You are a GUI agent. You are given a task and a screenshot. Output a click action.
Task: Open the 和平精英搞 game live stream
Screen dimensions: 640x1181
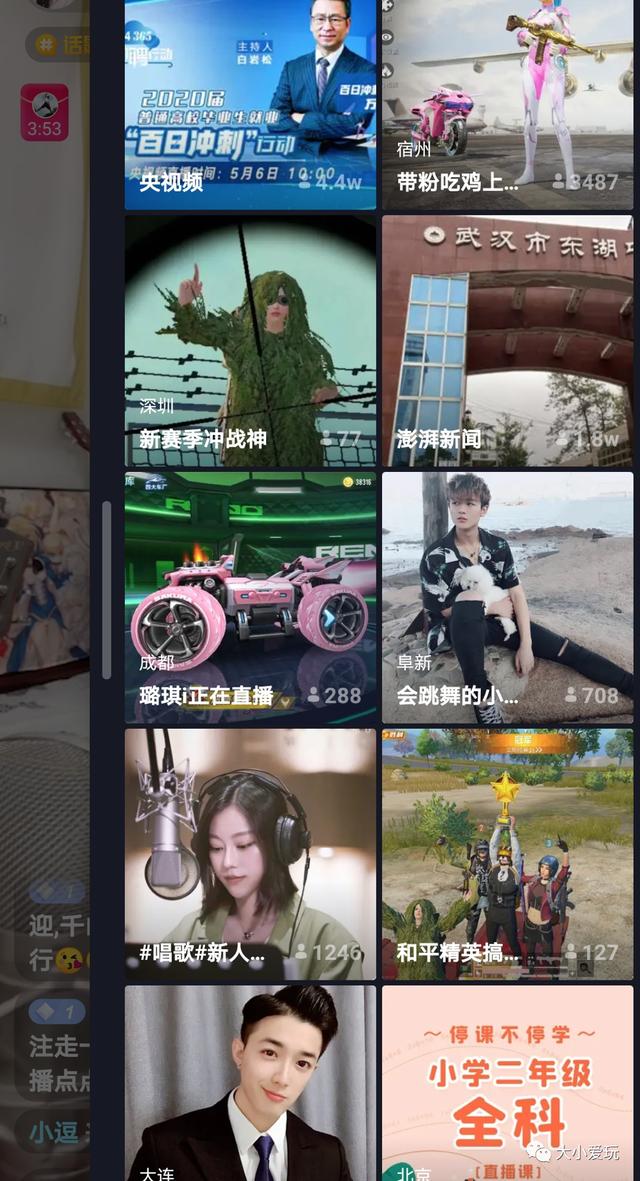pos(507,853)
